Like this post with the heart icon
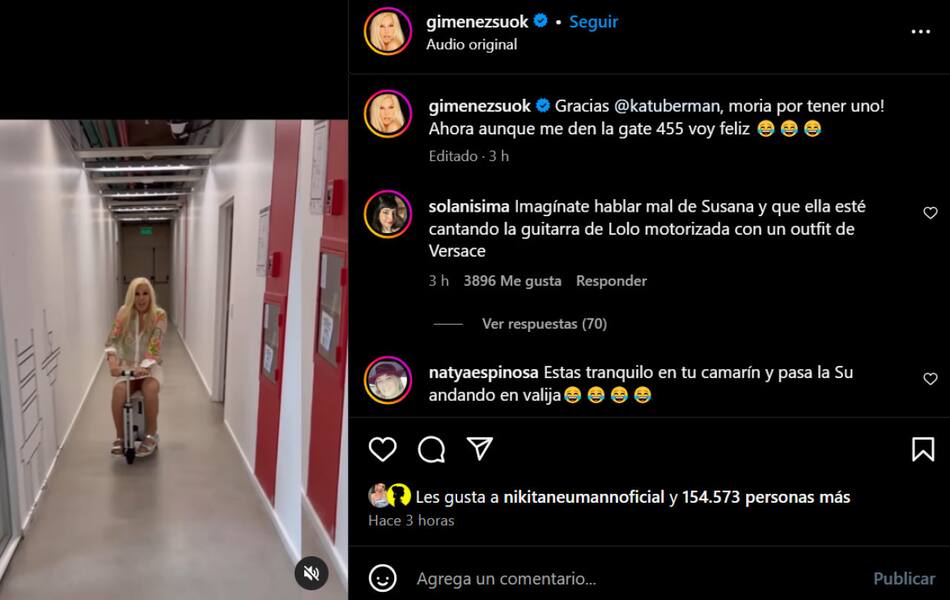Viewport: 950px width, 600px height. pos(383,449)
